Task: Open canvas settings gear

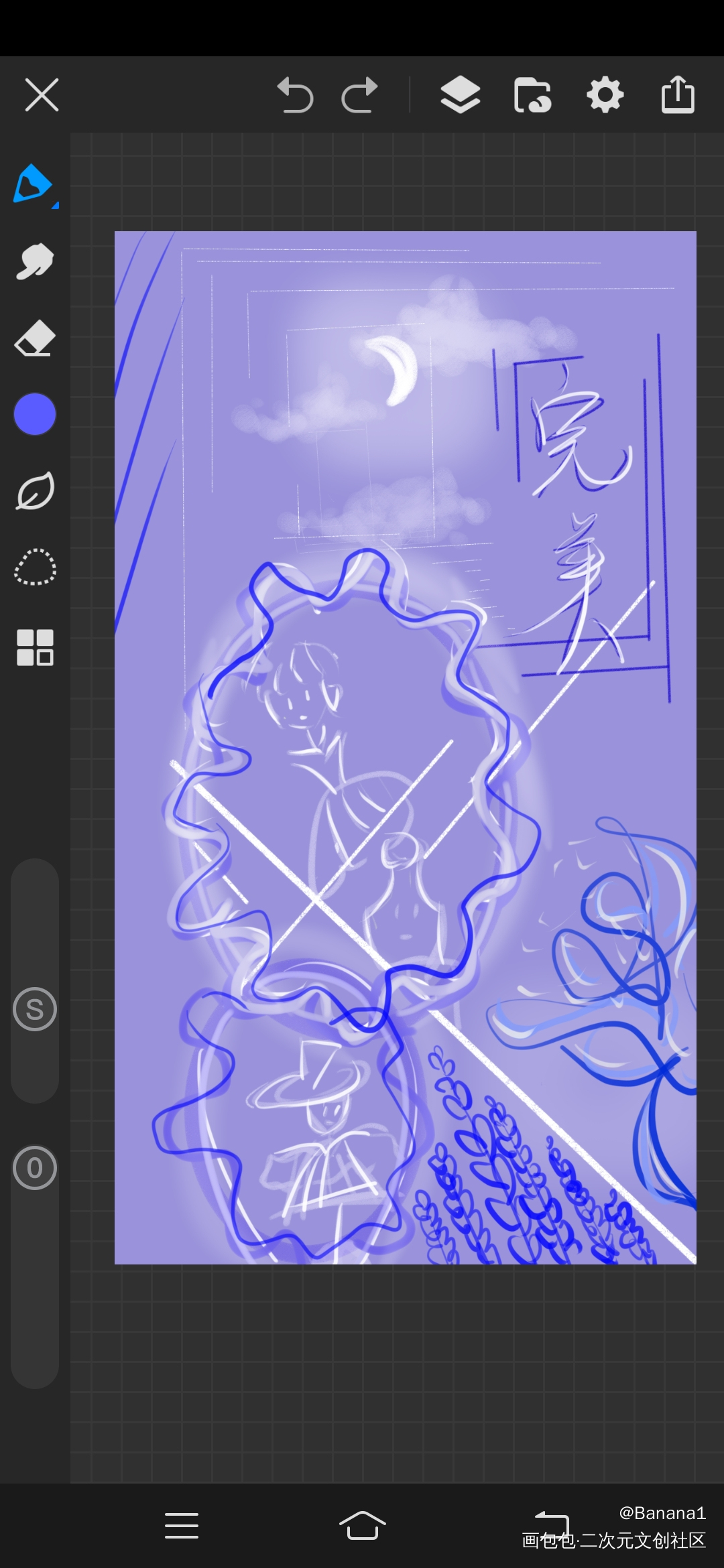Action: click(605, 94)
